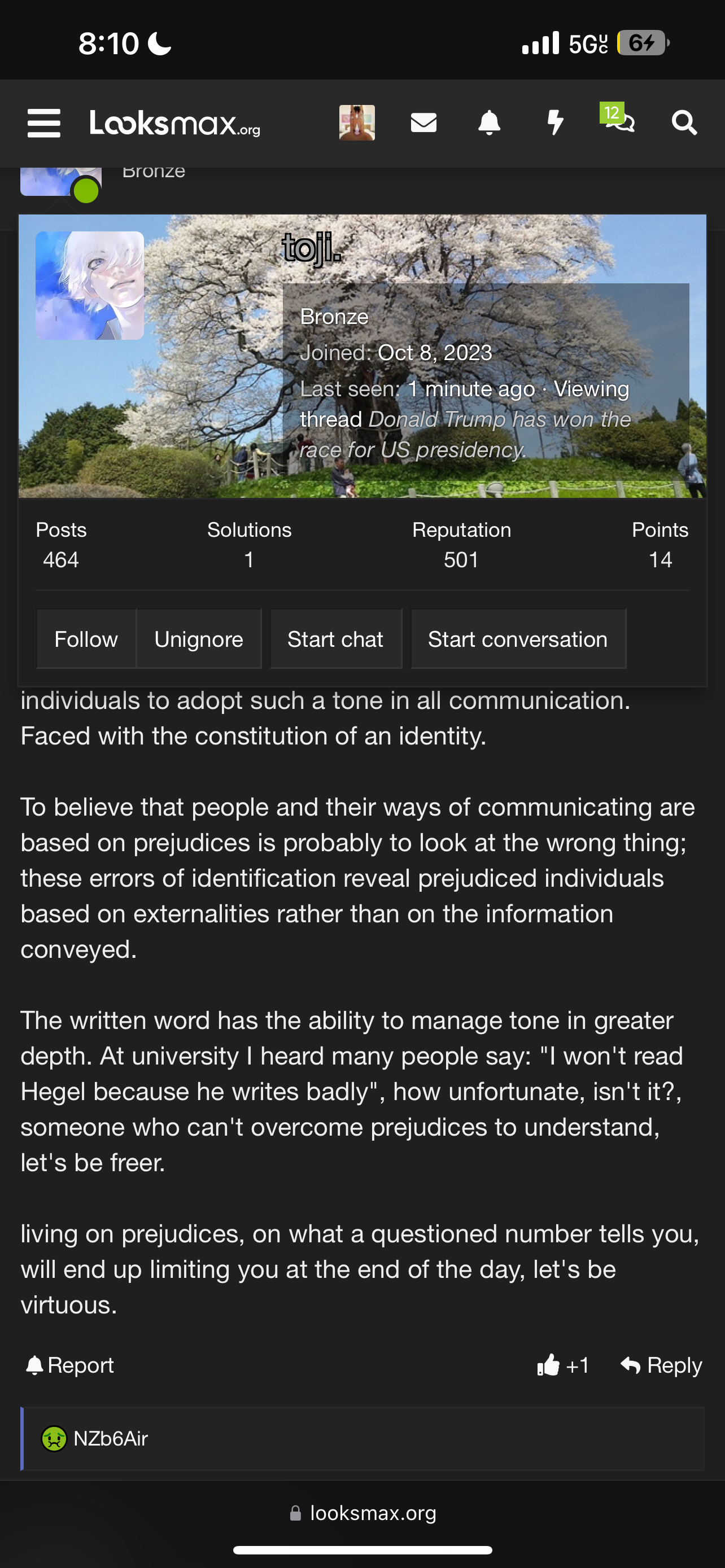Give the post a +1 like

tap(563, 1365)
